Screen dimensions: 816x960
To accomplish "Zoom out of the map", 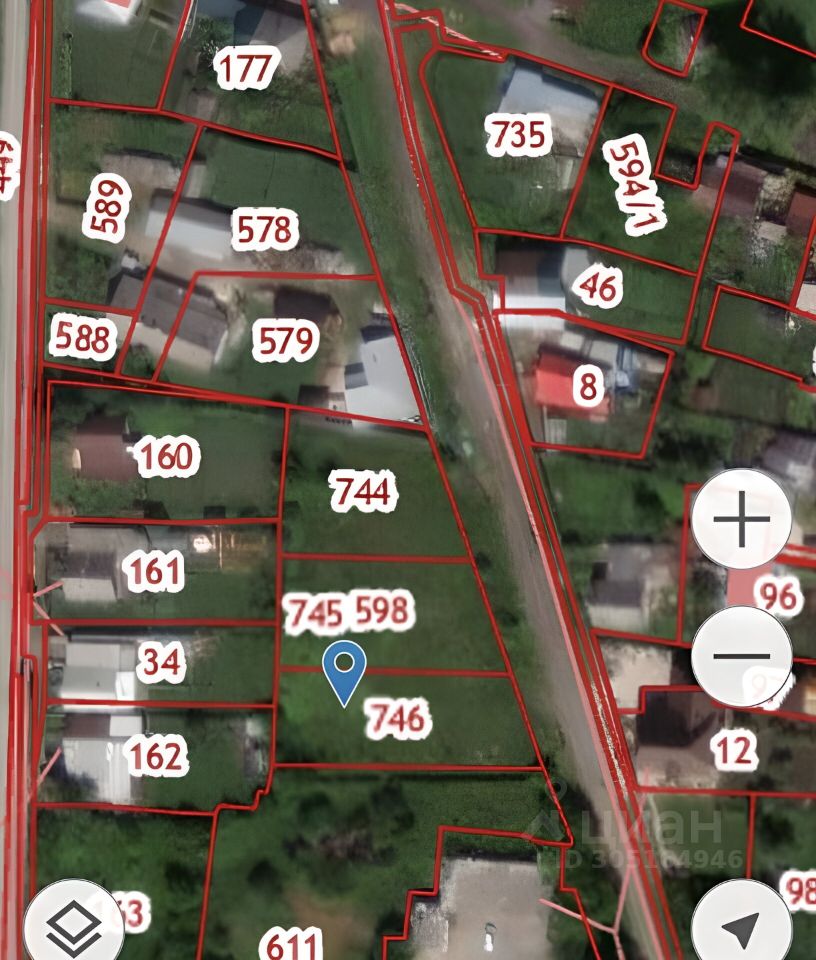I will tap(741, 657).
